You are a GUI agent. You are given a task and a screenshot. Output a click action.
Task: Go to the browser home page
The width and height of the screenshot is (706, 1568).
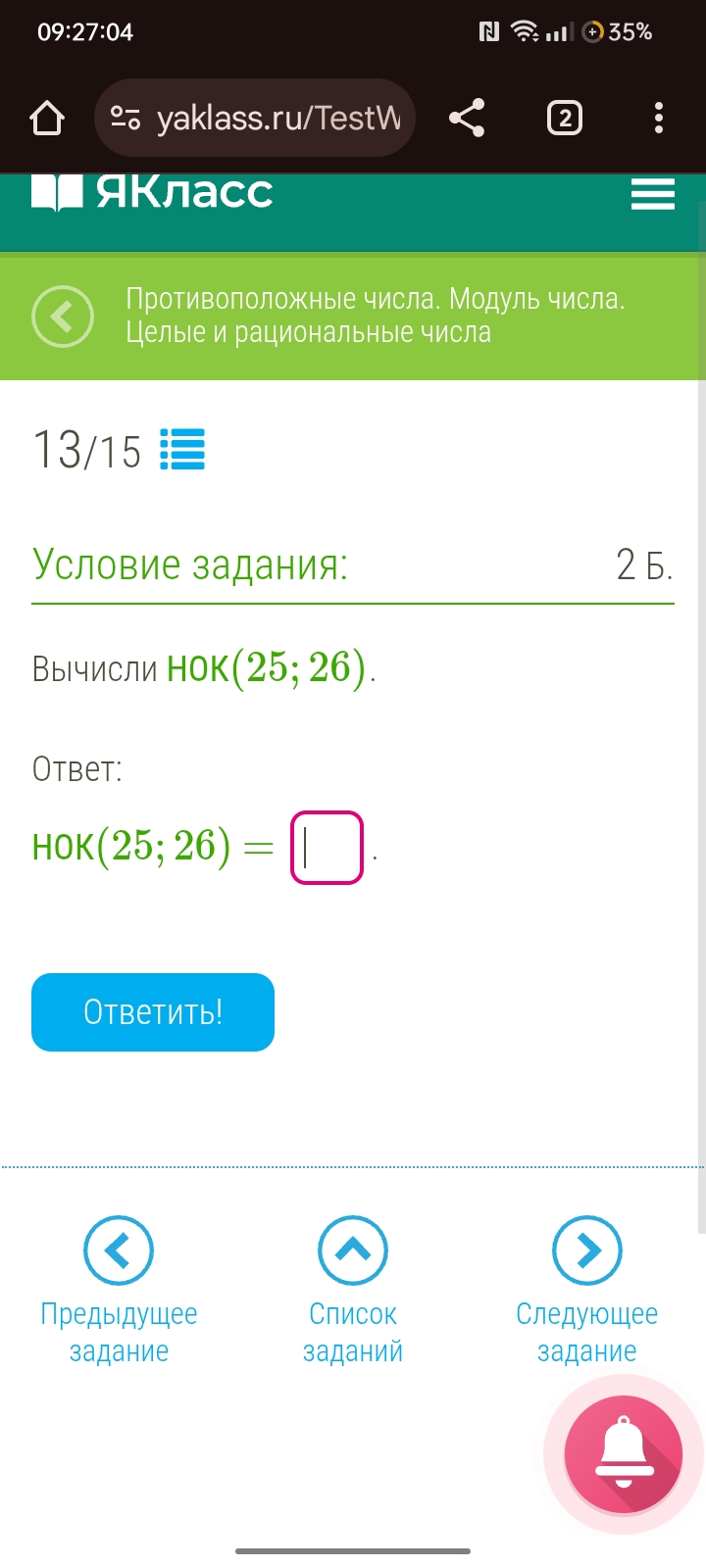(x=47, y=119)
